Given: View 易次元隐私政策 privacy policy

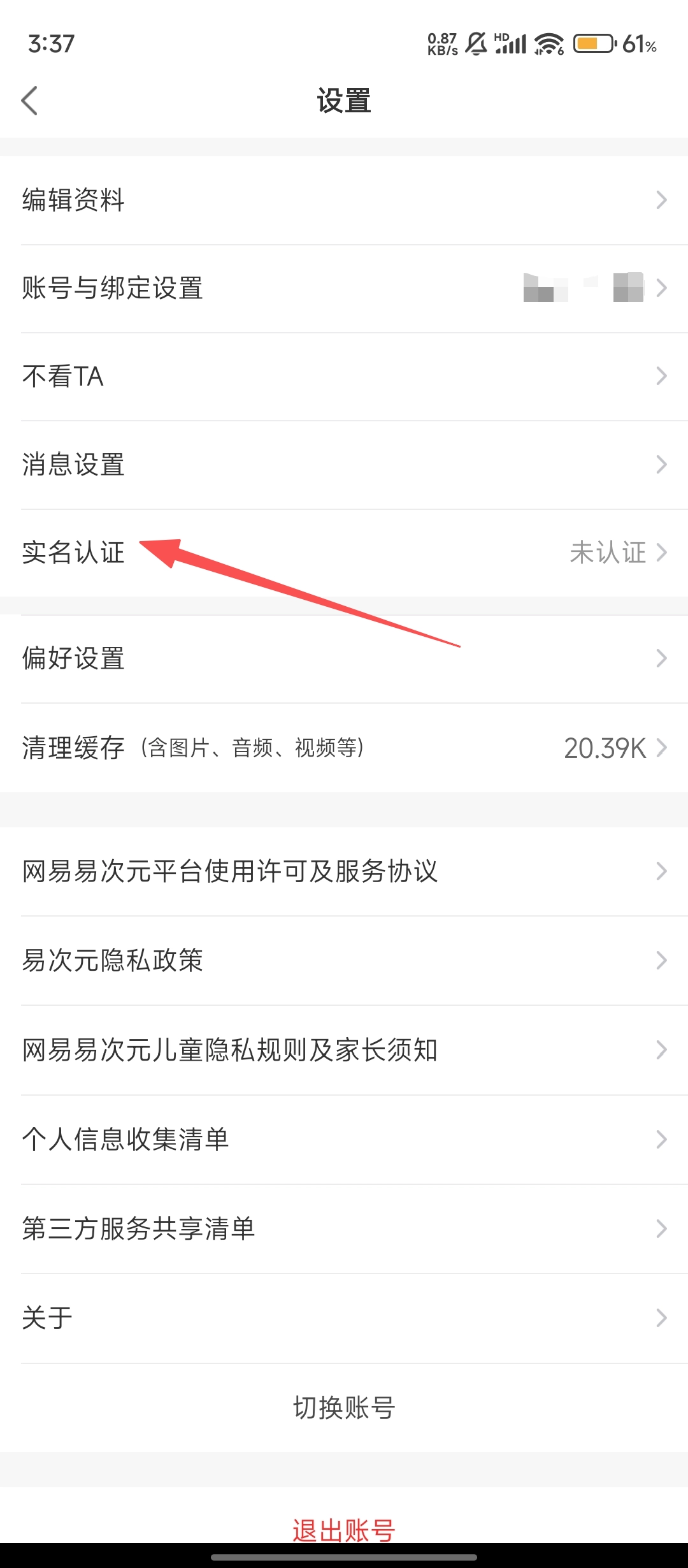Looking at the screenshot, I should 344,961.
